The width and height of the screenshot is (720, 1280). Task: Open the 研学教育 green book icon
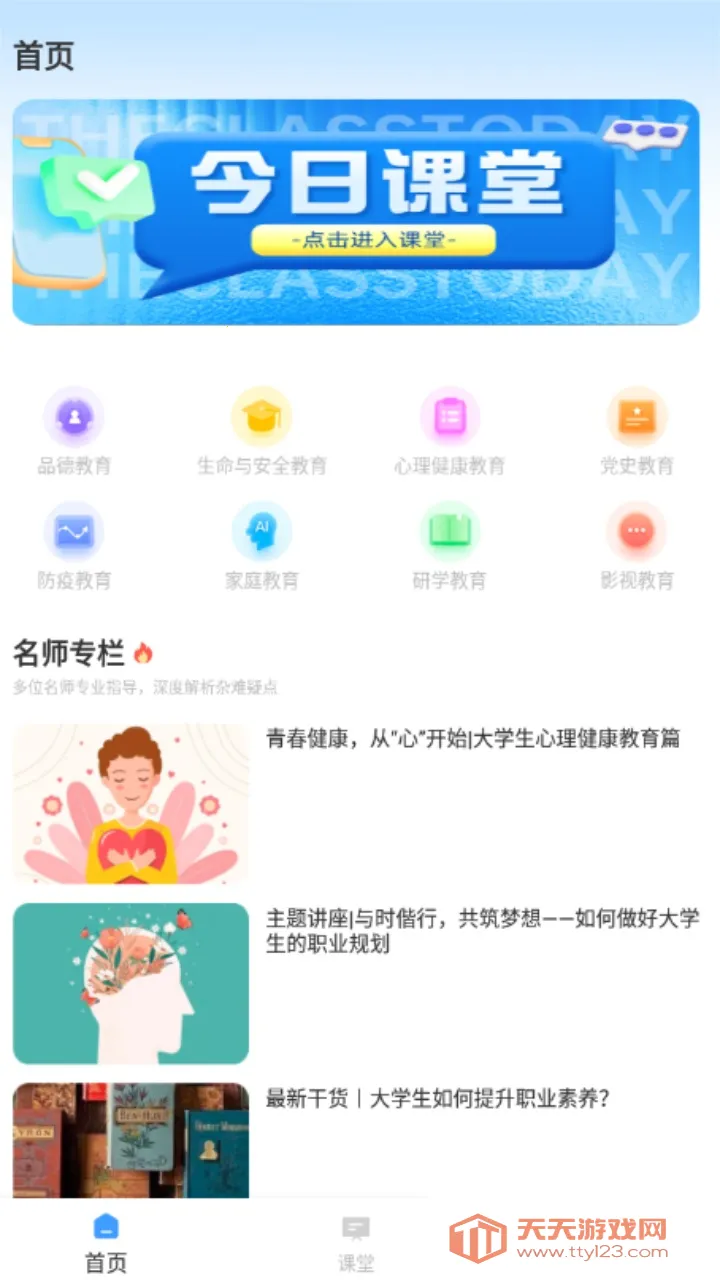point(450,533)
